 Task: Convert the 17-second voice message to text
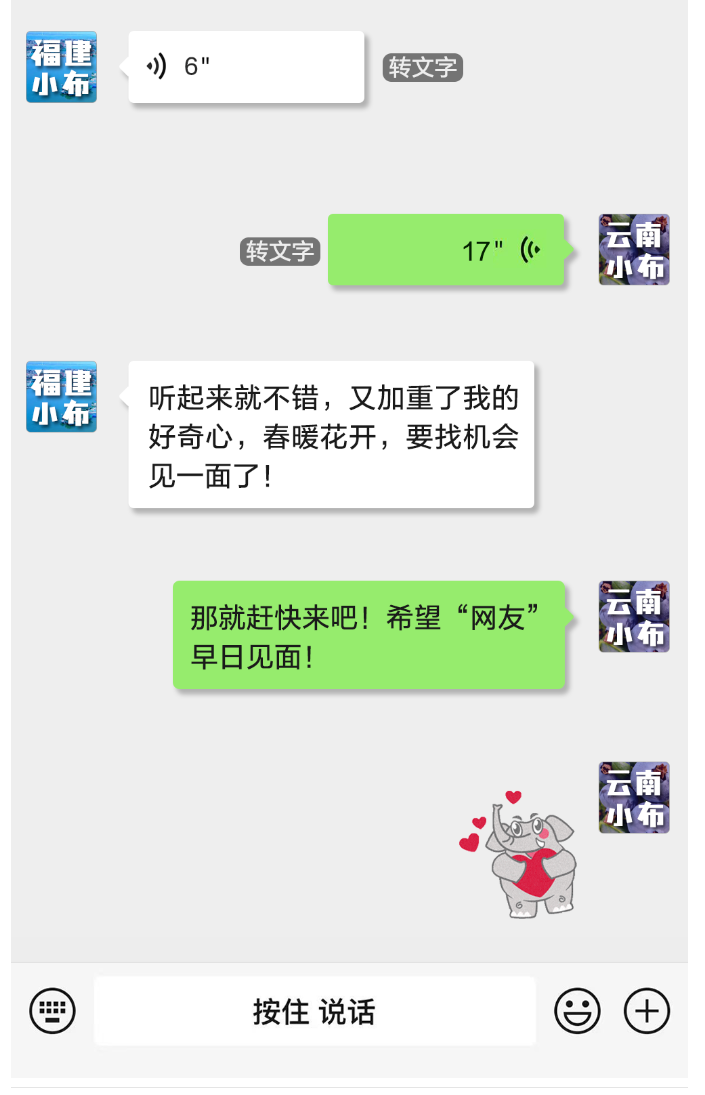[x=280, y=251]
